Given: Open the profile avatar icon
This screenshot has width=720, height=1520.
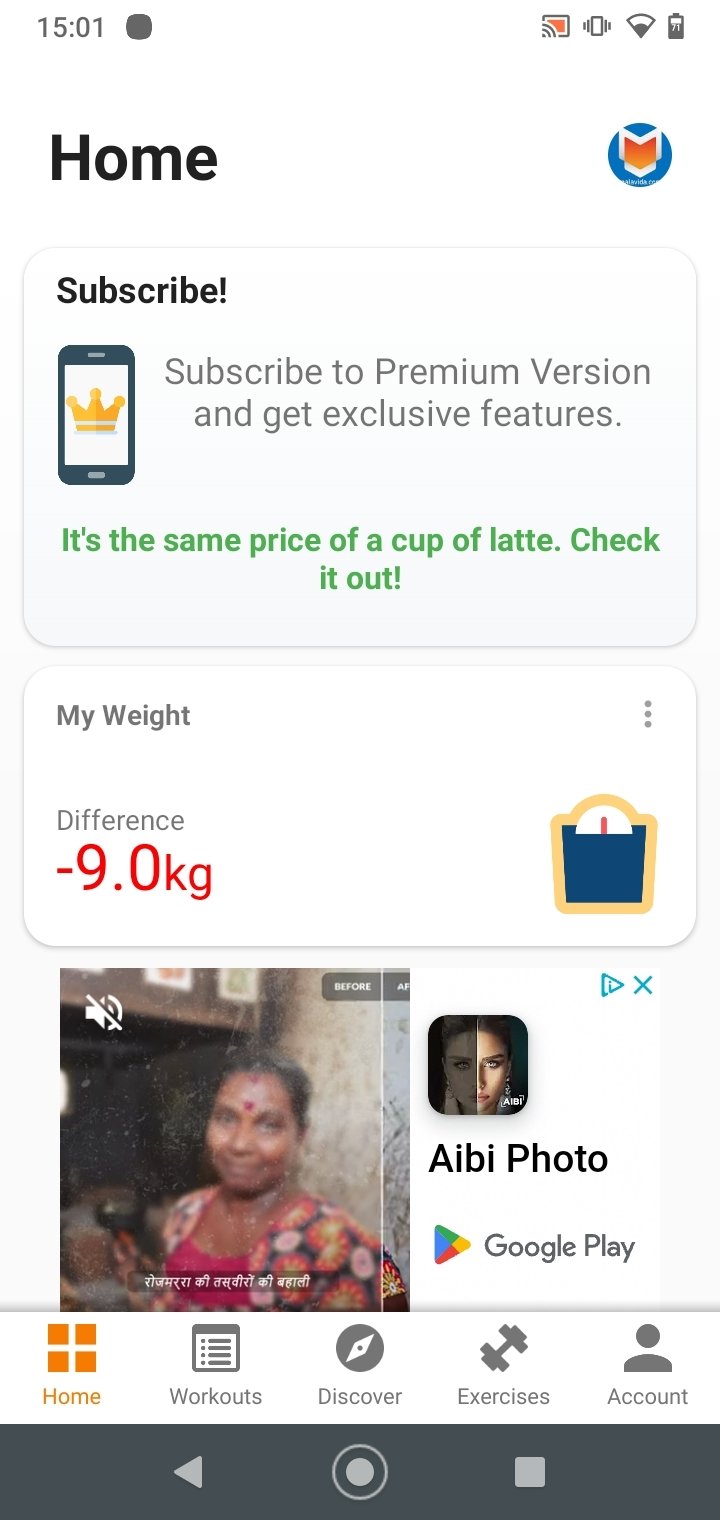Looking at the screenshot, I should point(640,155).
